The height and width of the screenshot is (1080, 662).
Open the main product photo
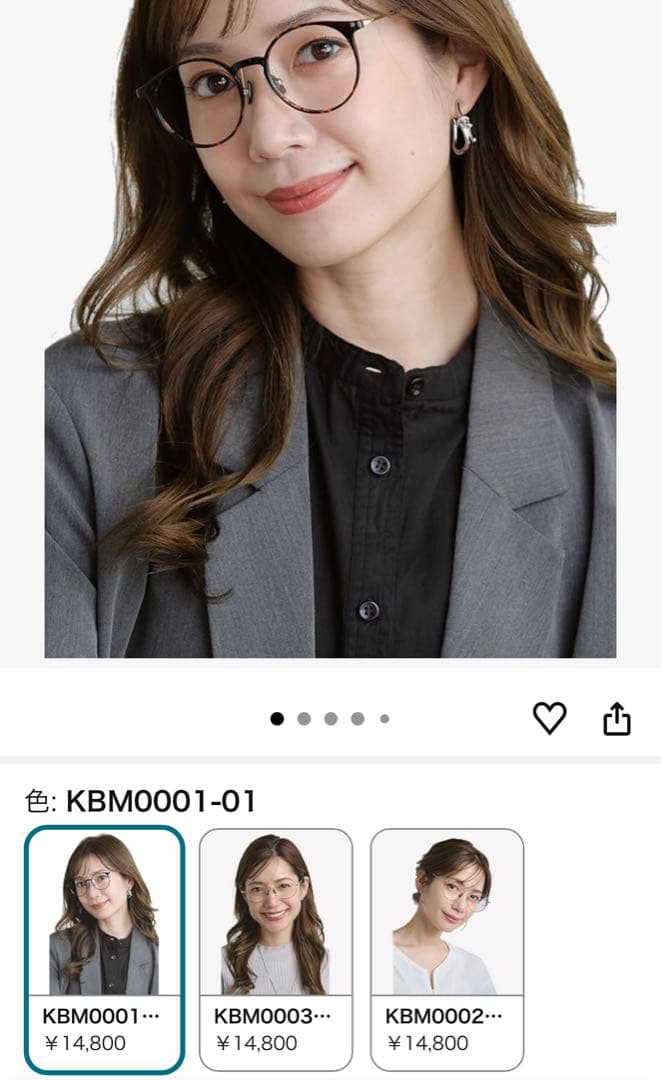tap(330, 330)
